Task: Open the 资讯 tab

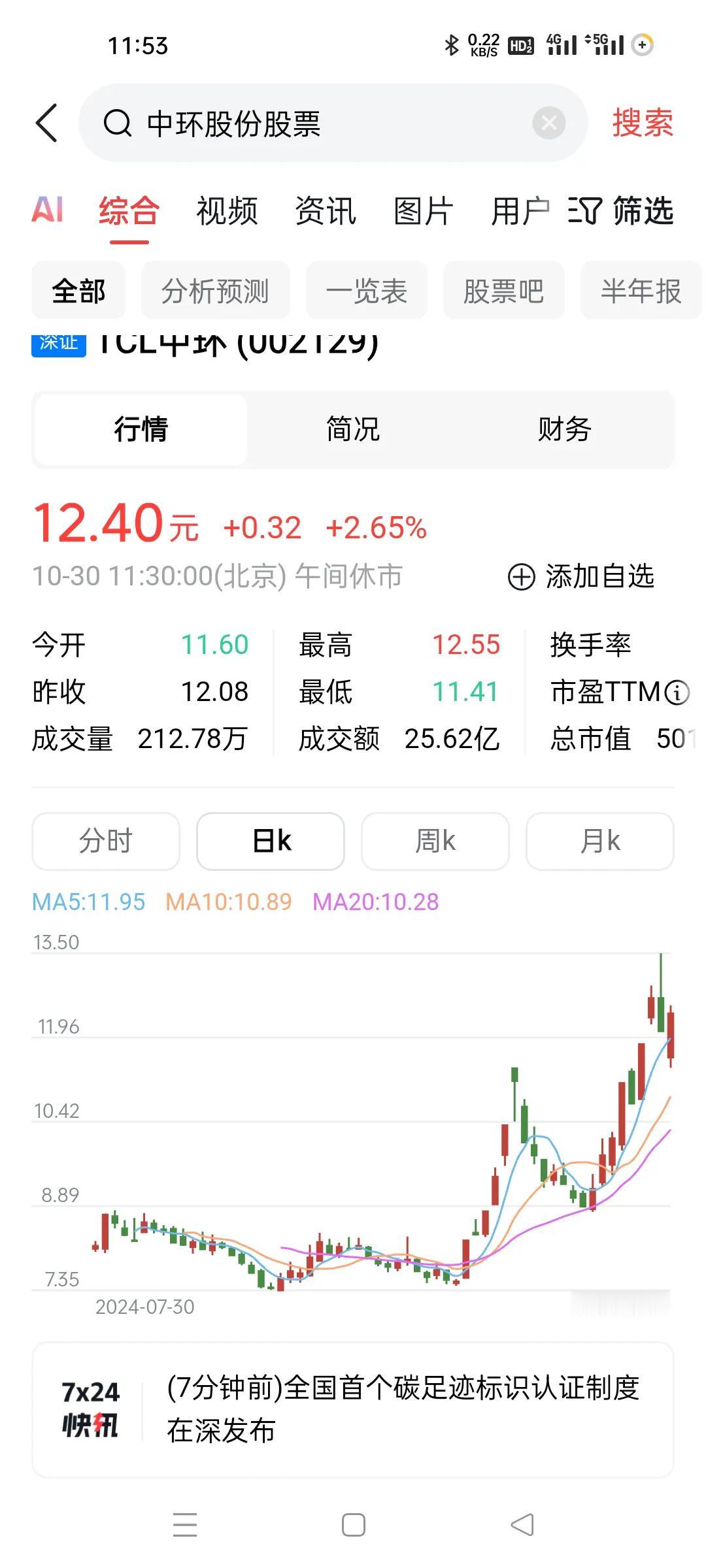Action: tap(326, 211)
